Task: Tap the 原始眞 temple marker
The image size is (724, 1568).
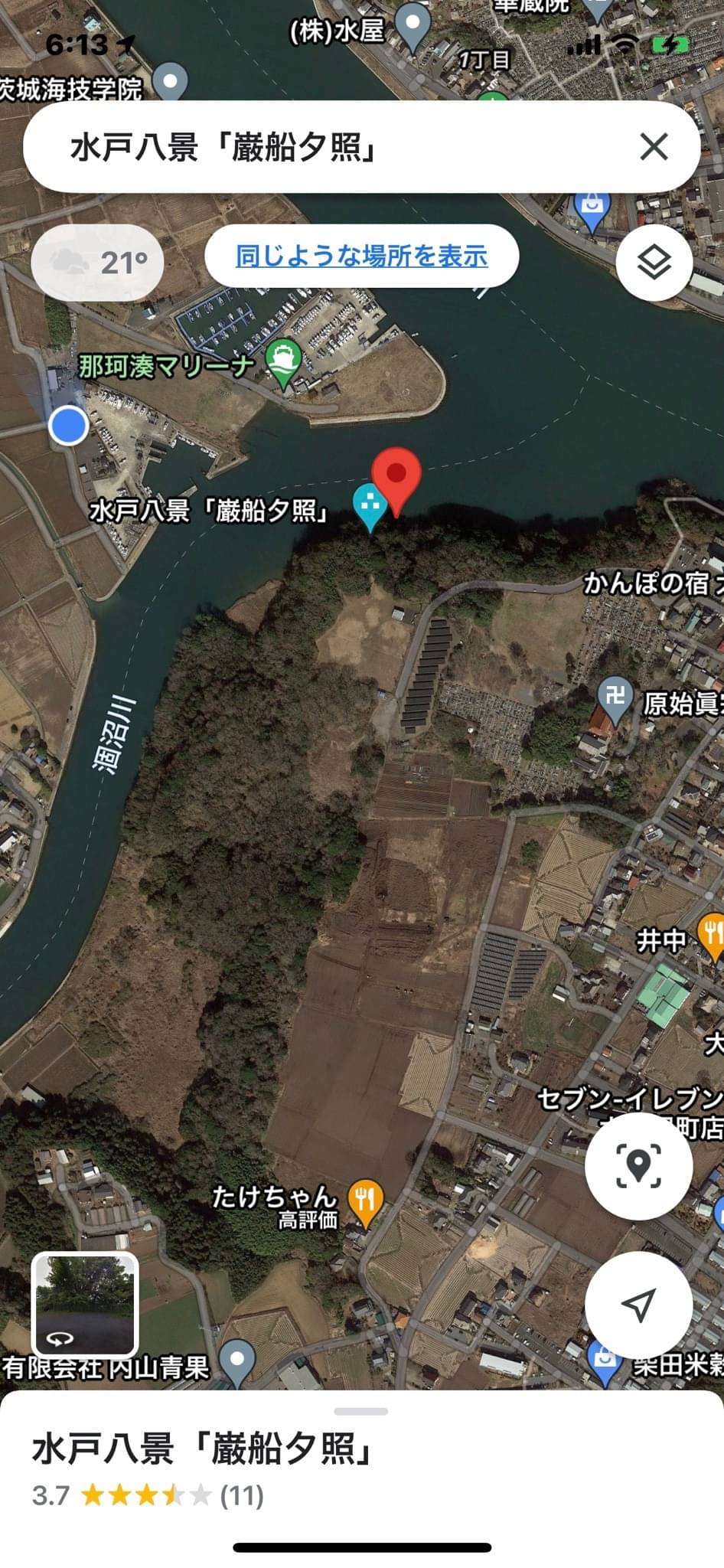Action: [615, 696]
